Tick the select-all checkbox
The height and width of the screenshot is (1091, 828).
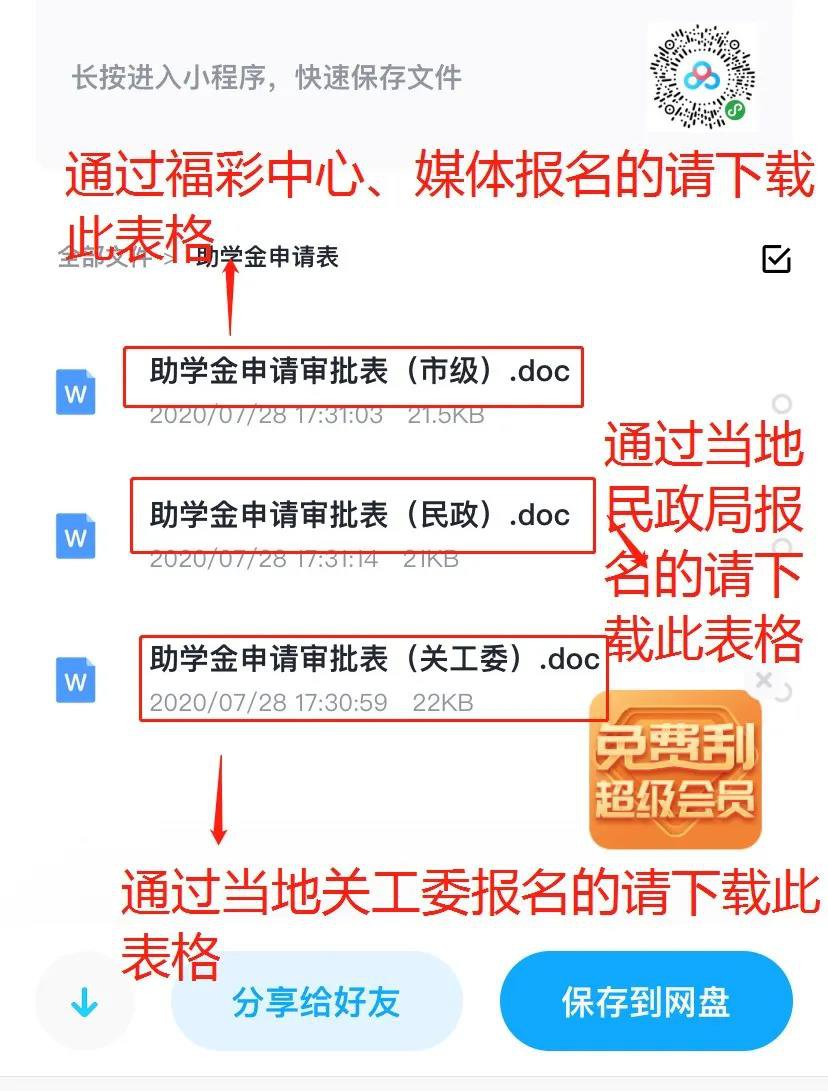[x=776, y=259]
